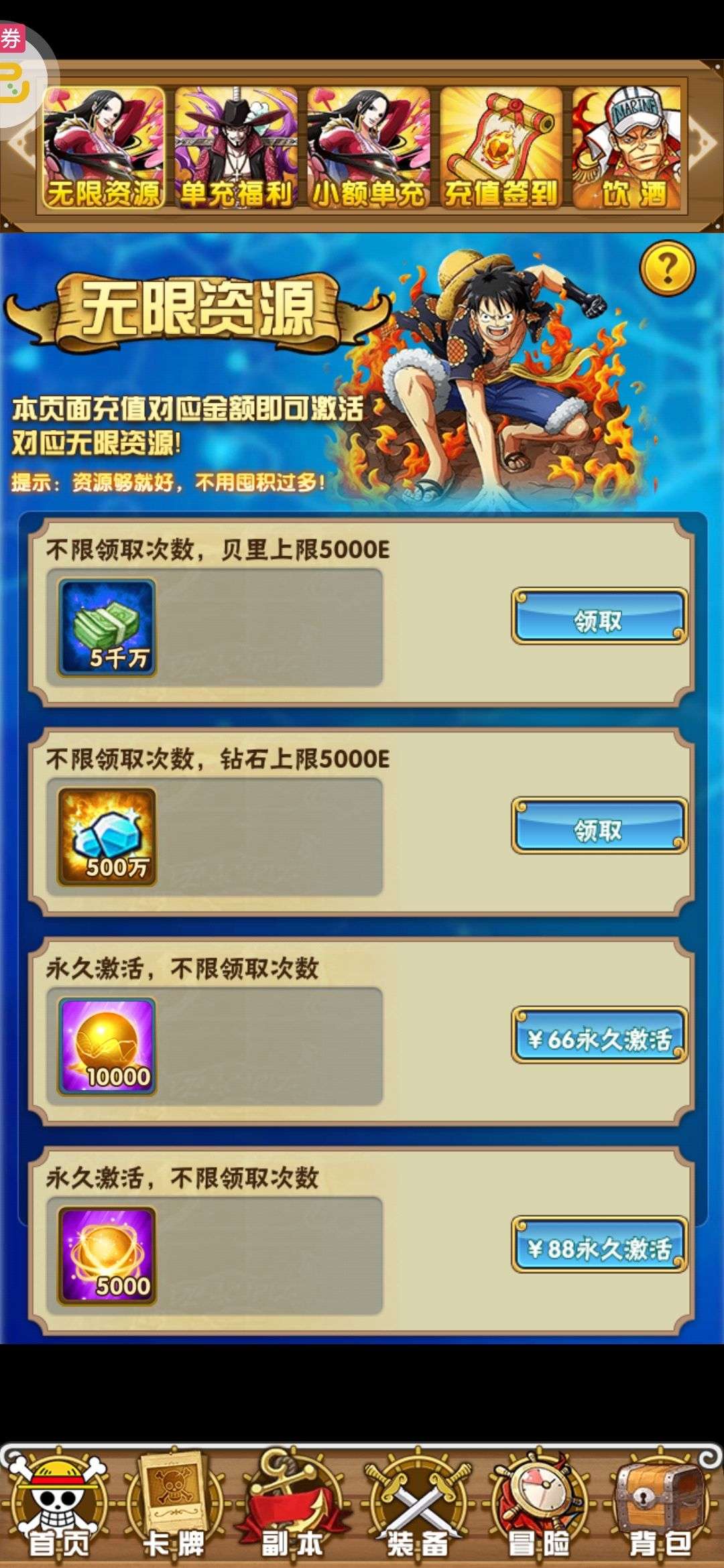The width and height of the screenshot is (724, 1568).
Task: Claim the 500万 钻石 reward
Action: tap(599, 826)
